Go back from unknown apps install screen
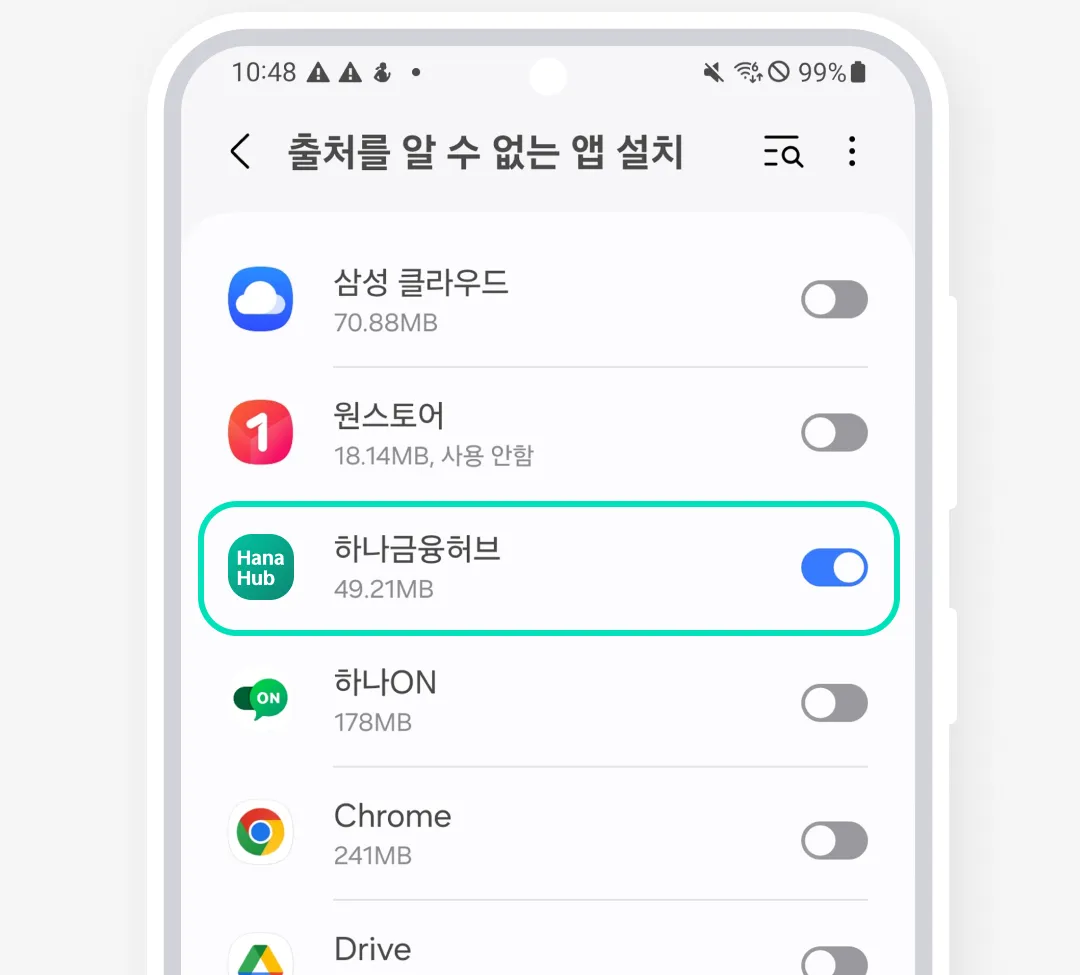Viewport: 1080px width, 975px height. point(240,153)
